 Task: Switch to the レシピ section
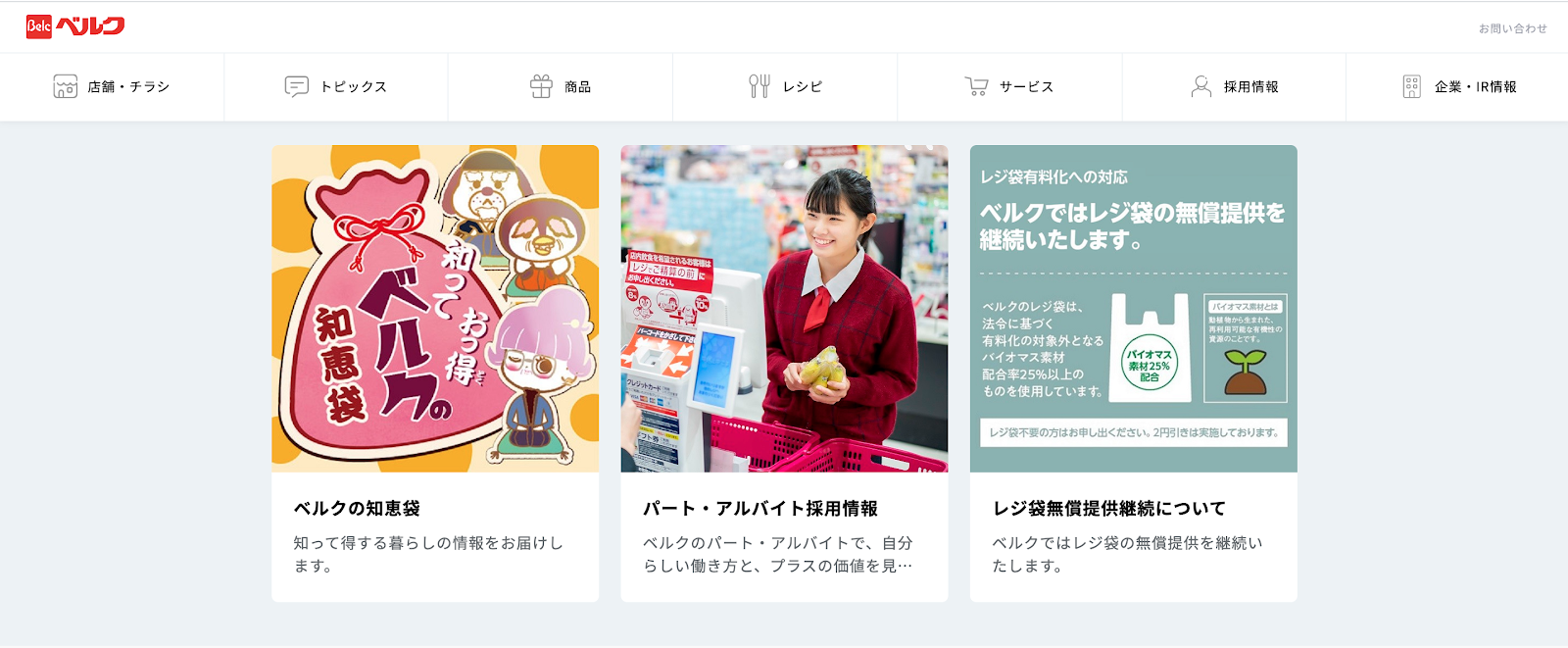(785, 87)
